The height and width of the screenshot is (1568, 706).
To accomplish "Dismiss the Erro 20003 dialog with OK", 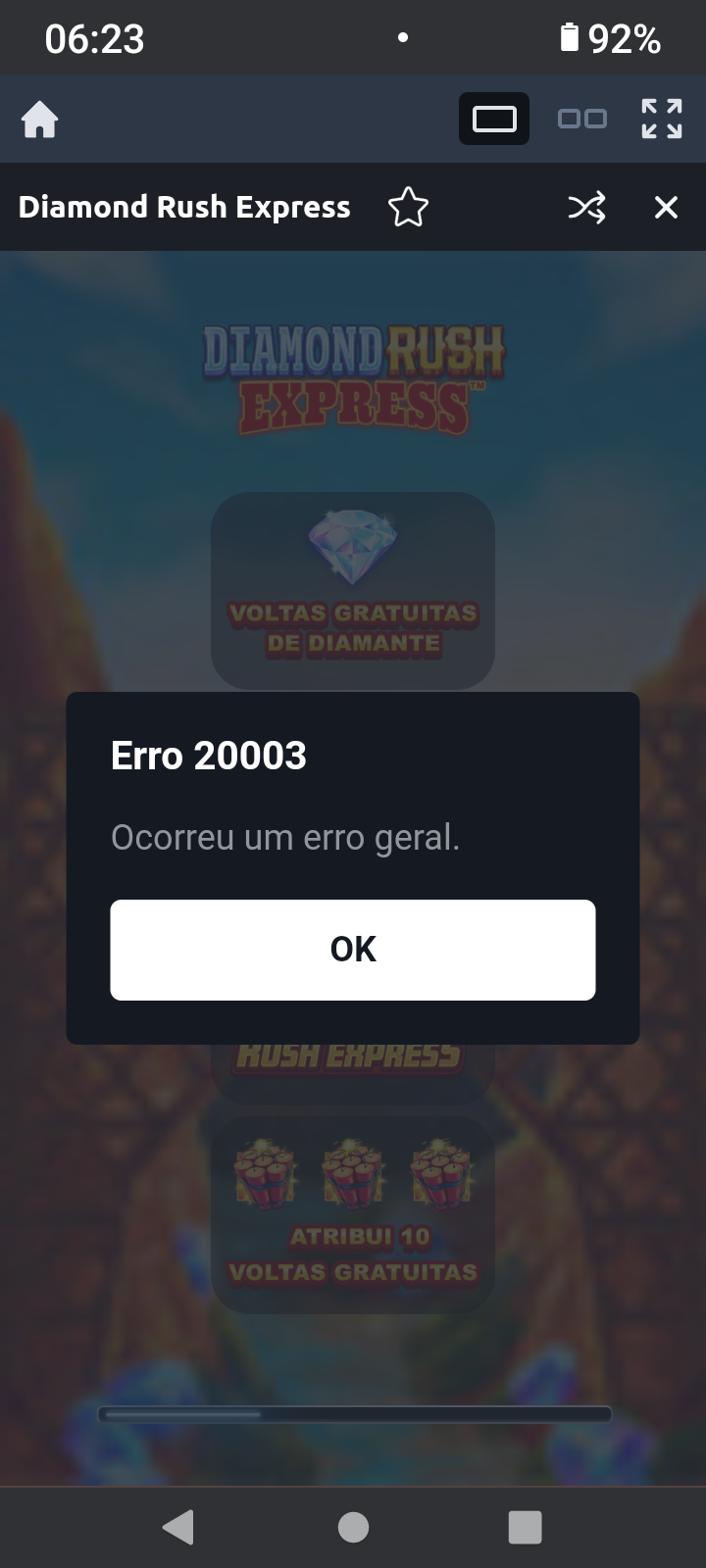I will pos(352,950).
